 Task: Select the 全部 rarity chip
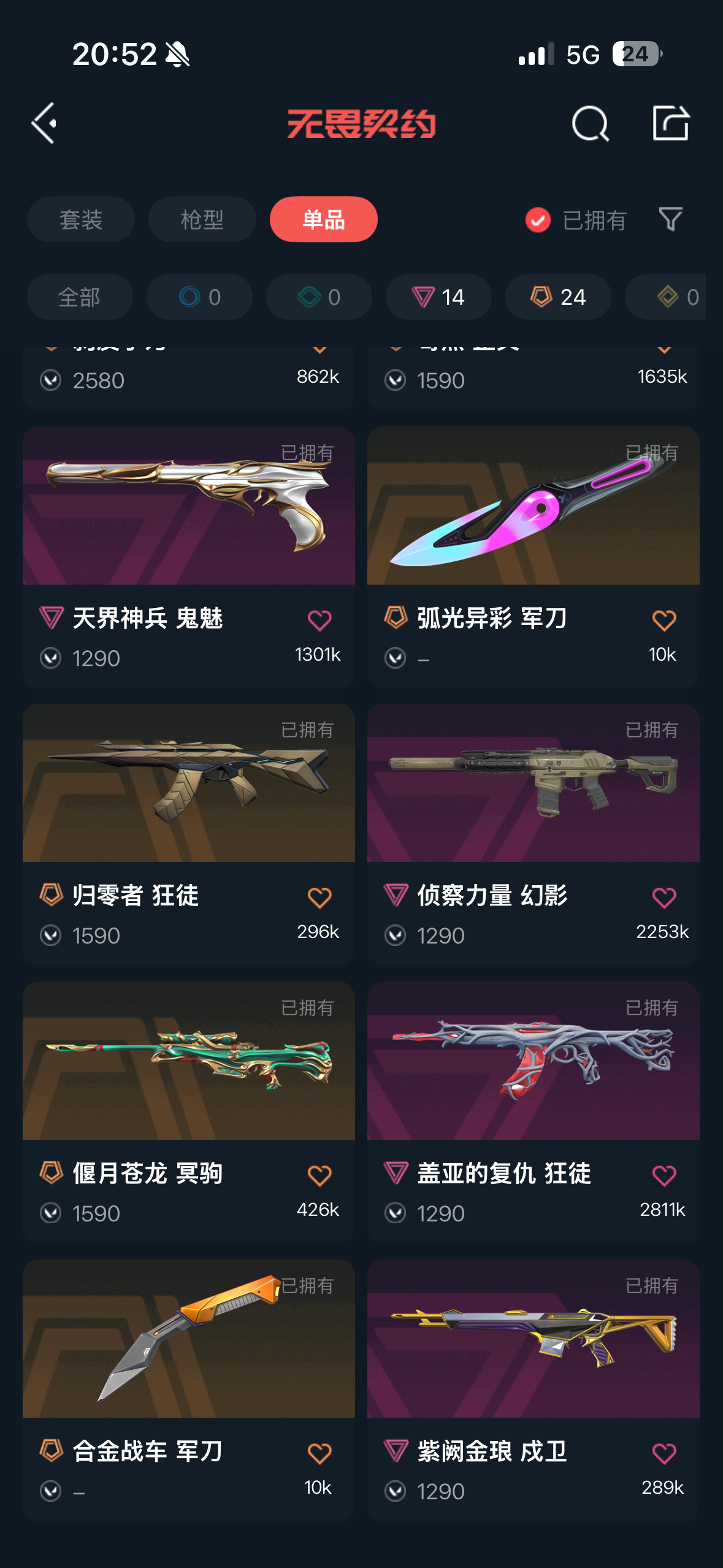click(80, 297)
